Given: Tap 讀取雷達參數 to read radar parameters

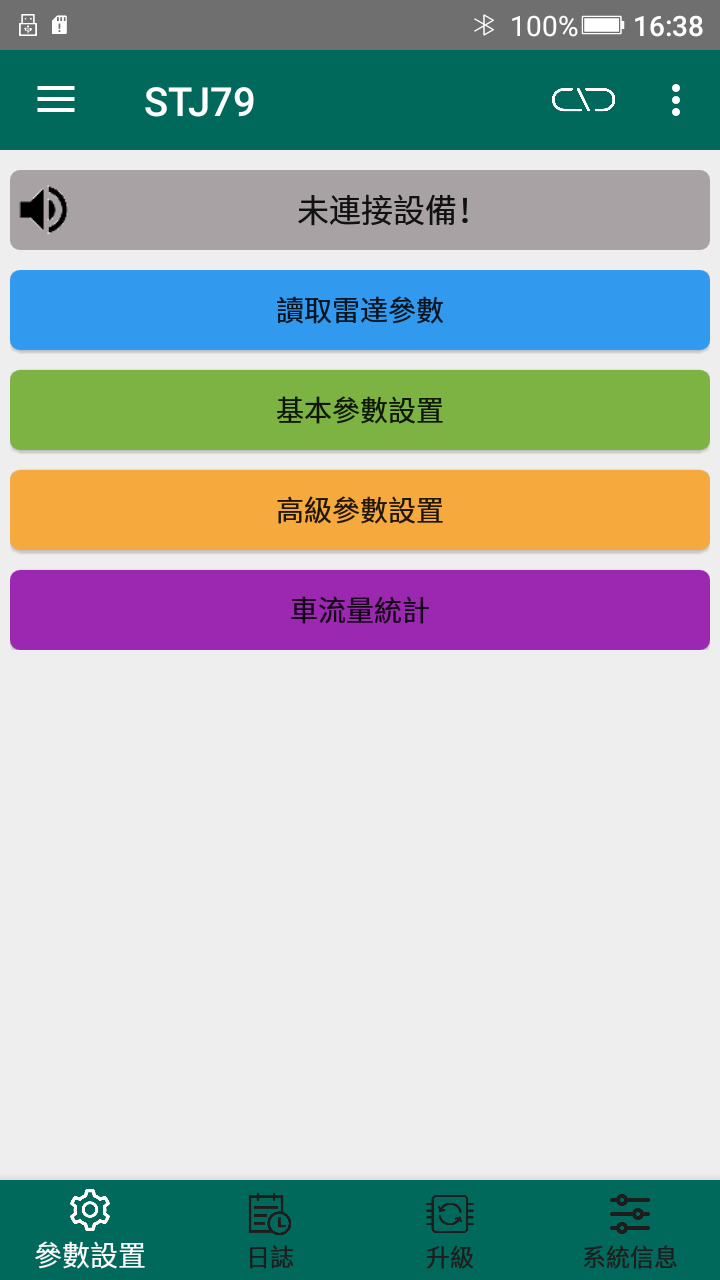Looking at the screenshot, I should [359, 310].
